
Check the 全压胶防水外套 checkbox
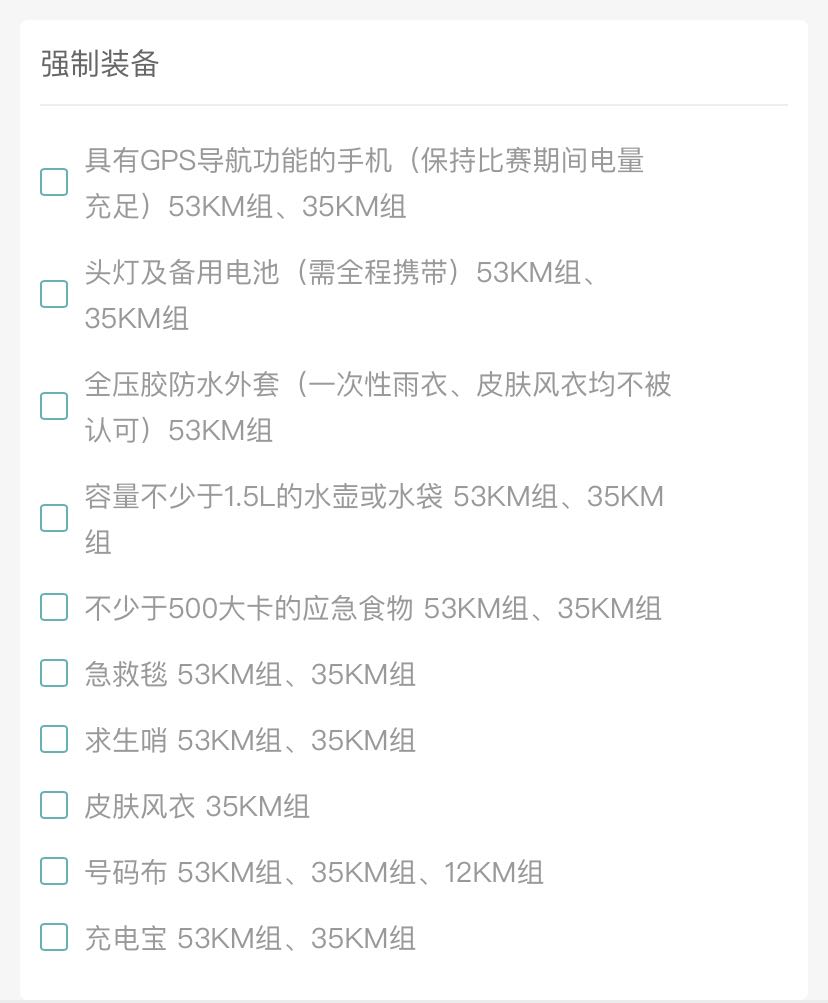53,406
